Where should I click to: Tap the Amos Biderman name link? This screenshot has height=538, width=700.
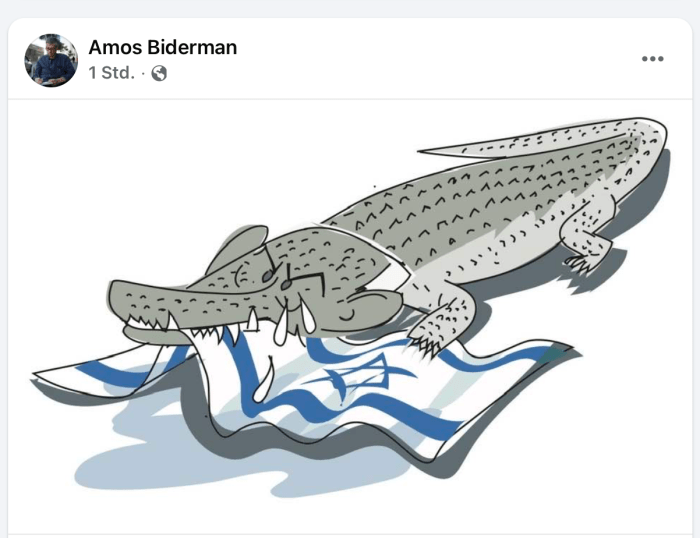click(x=162, y=47)
